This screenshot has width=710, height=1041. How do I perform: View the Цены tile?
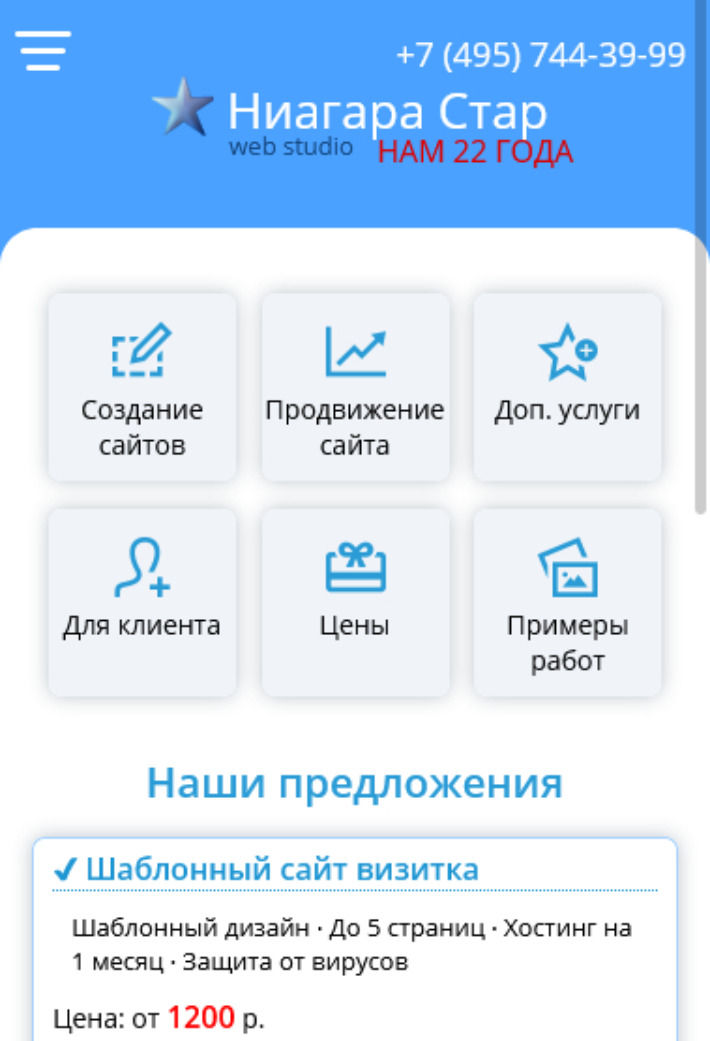(354, 602)
